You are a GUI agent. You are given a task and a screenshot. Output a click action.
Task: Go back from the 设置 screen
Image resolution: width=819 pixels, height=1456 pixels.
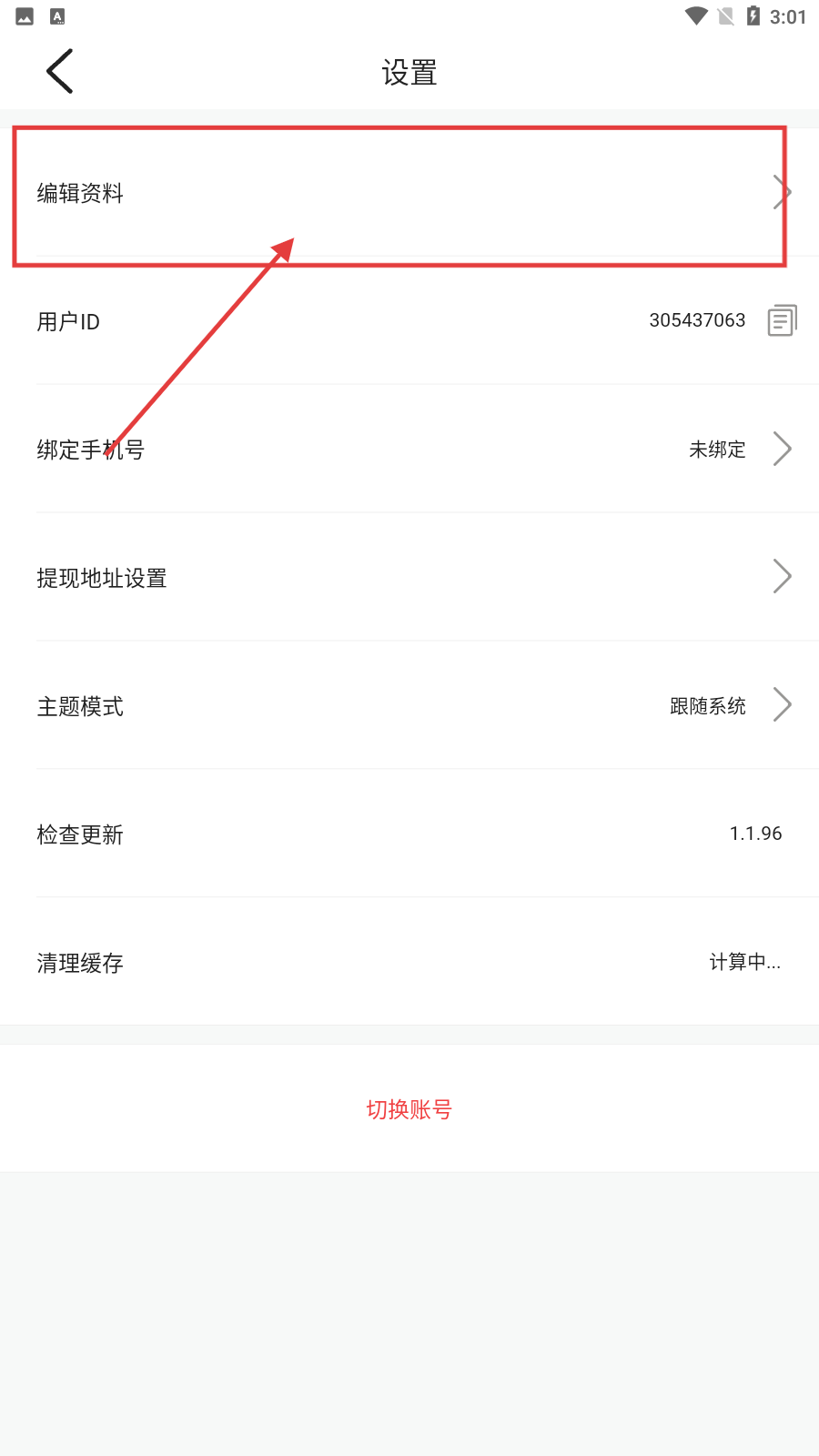[x=60, y=72]
